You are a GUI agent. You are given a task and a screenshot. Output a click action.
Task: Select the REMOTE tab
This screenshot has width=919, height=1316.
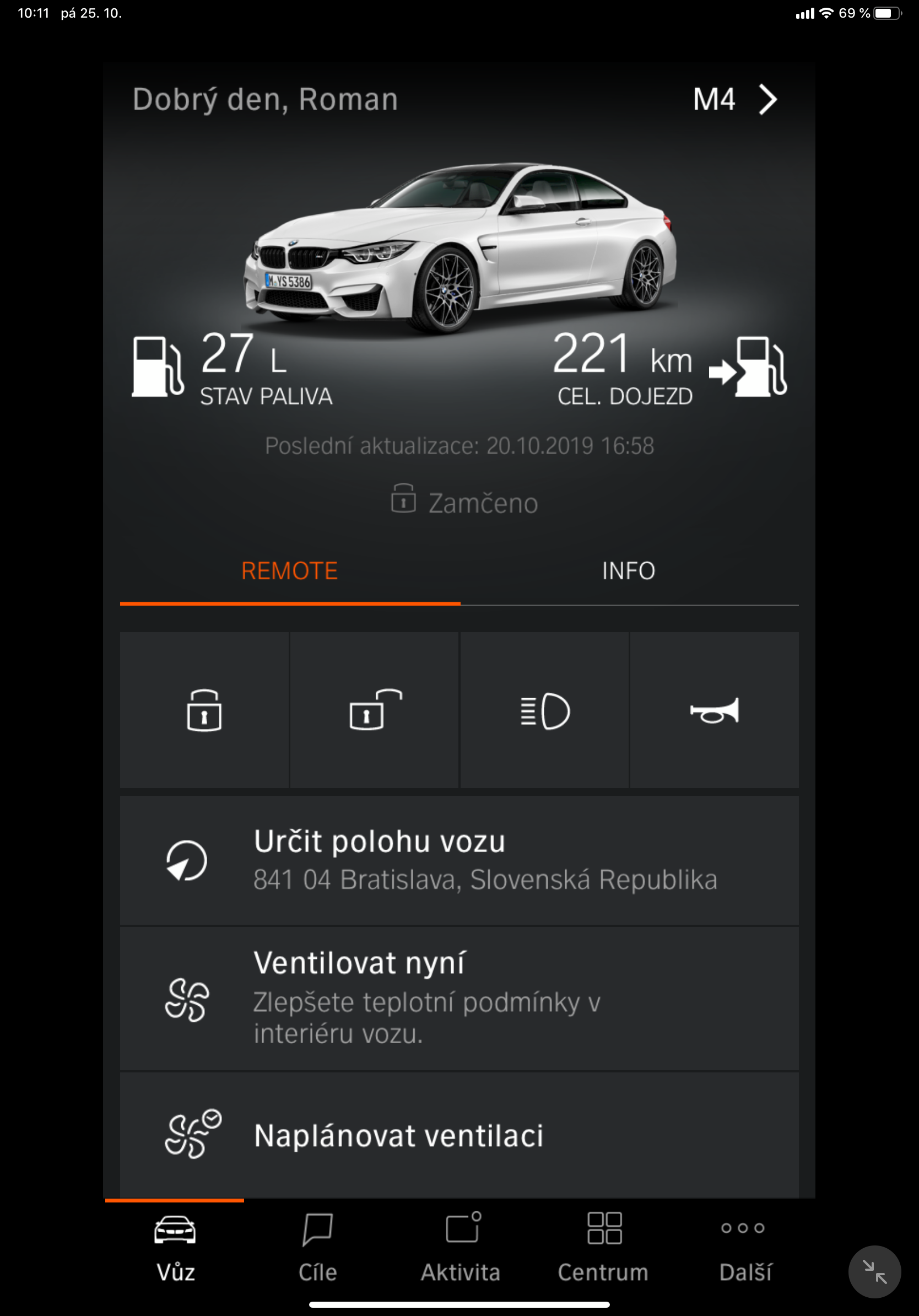click(x=289, y=571)
